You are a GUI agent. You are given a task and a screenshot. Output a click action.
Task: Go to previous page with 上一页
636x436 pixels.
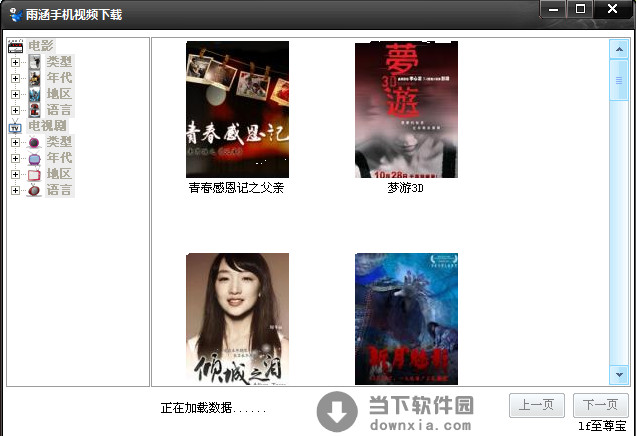click(537, 406)
